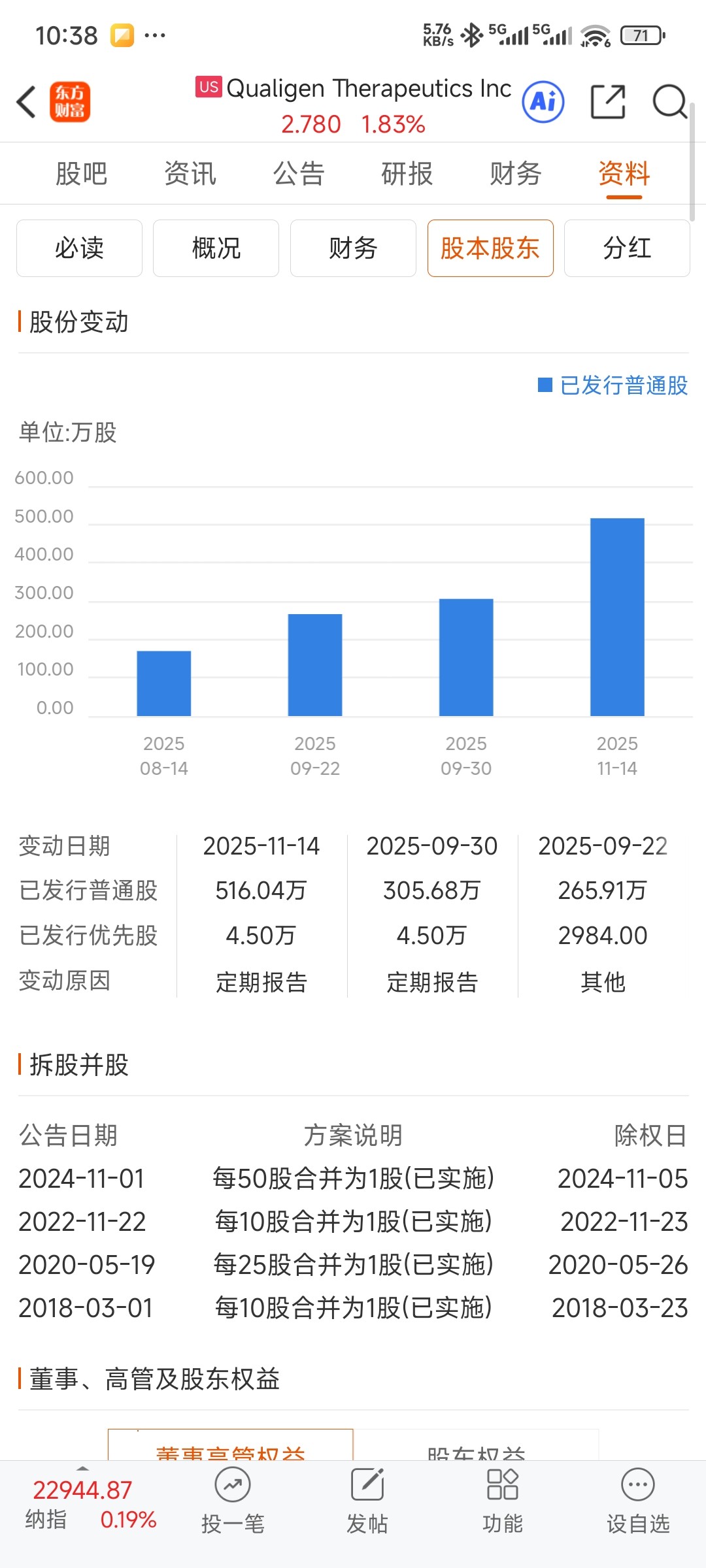Open the 必读 section
Screen dimensions: 706x1568
(78, 248)
